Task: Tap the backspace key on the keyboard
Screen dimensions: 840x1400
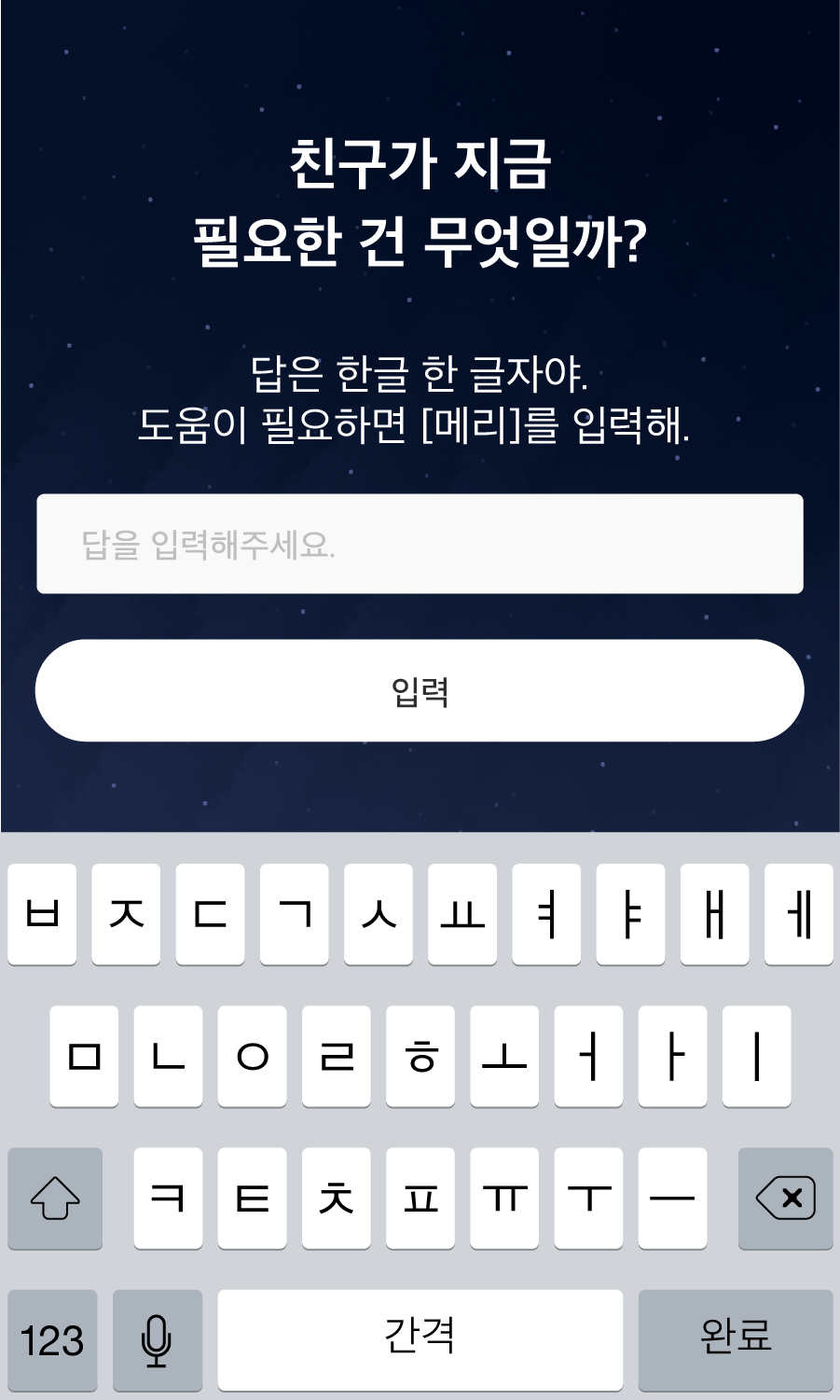Action: pos(785,1198)
